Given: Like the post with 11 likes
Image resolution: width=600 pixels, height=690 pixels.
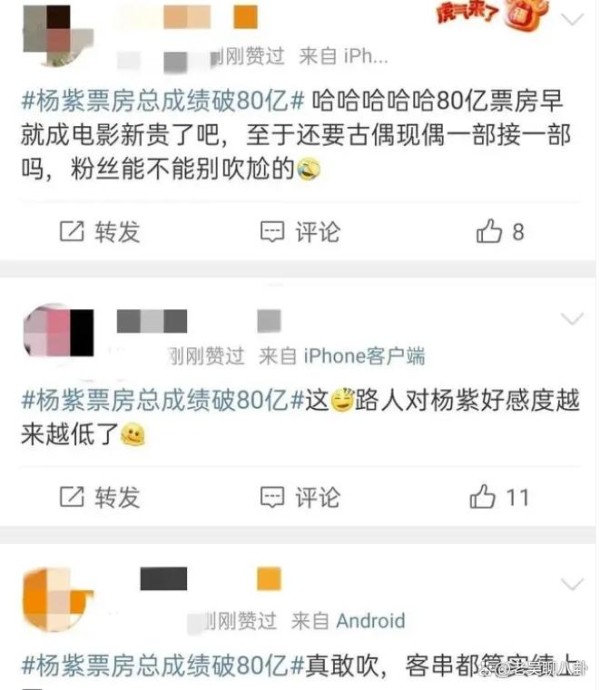Looking at the screenshot, I should coord(500,496).
